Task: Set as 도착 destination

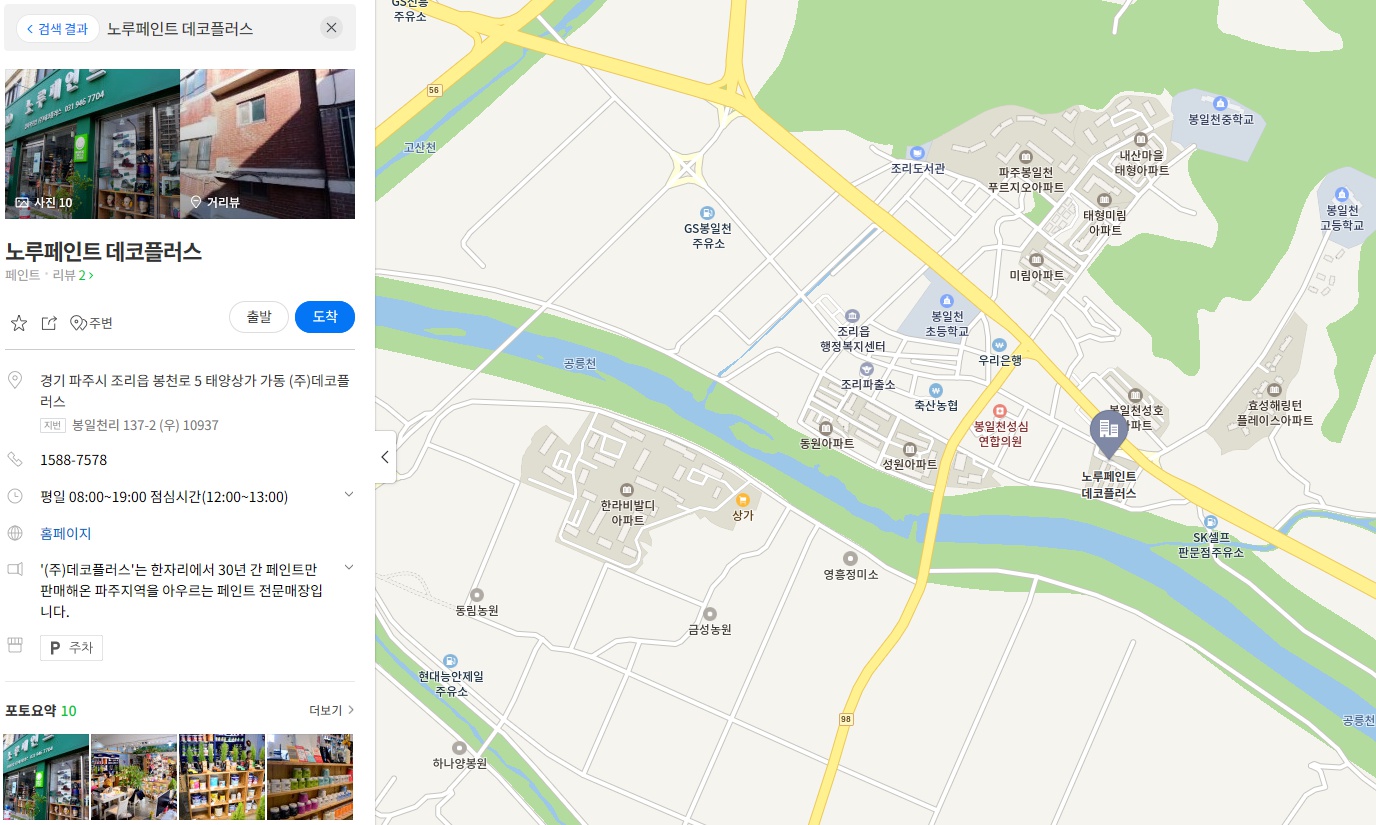Action: pyautogui.click(x=324, y=317)
